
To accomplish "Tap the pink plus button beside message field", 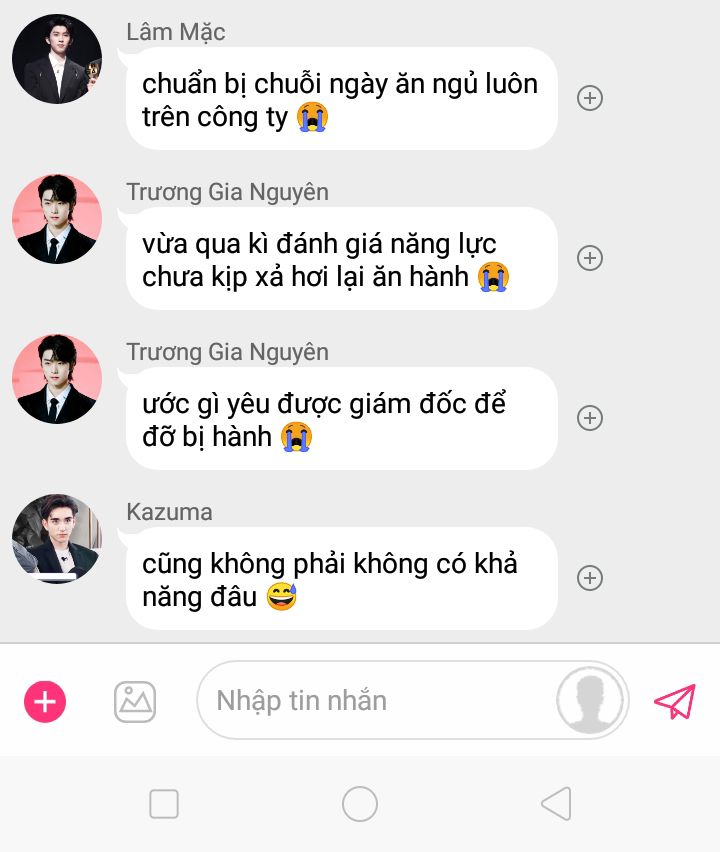I will [45, 701].
